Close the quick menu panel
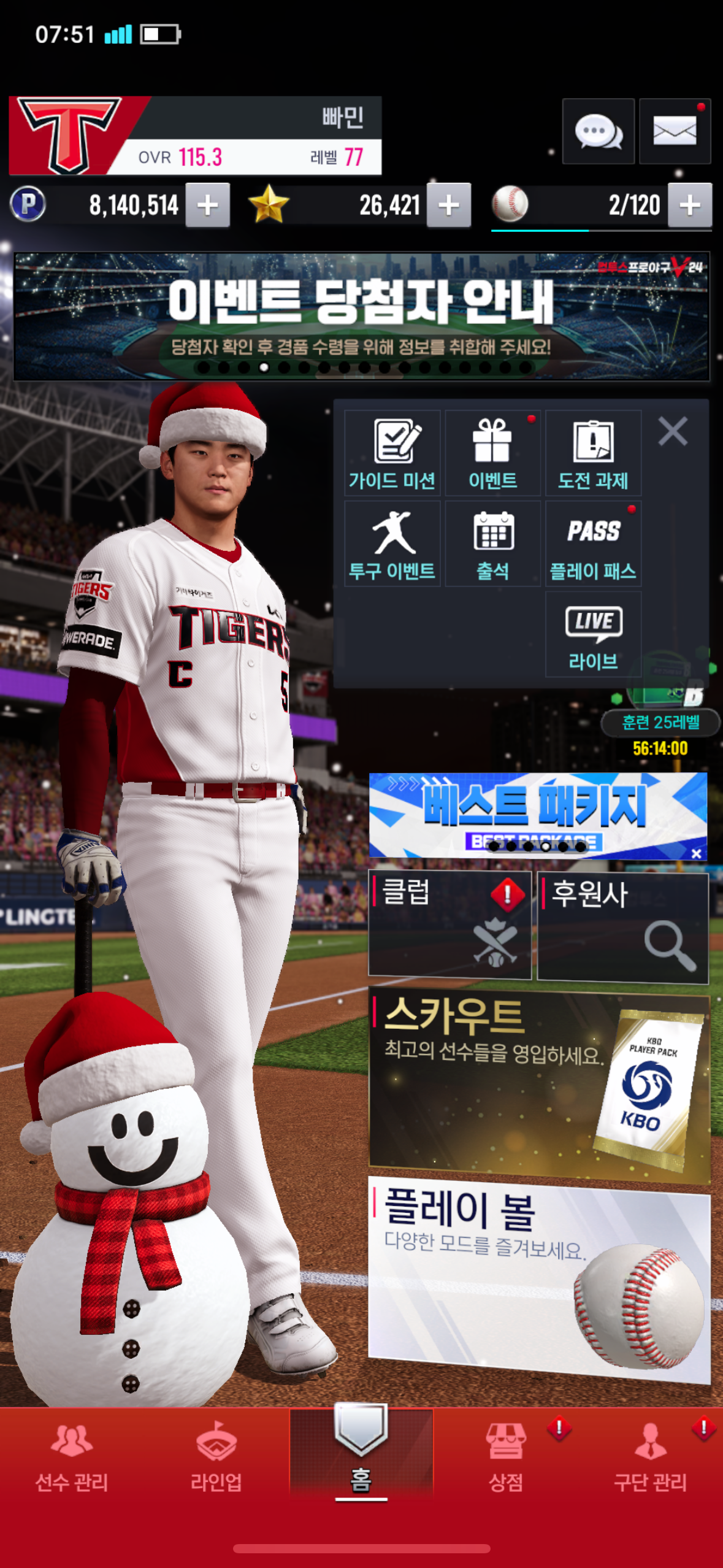The width and height of the screenshot is (723, 1568). click(x=673, y=431)
